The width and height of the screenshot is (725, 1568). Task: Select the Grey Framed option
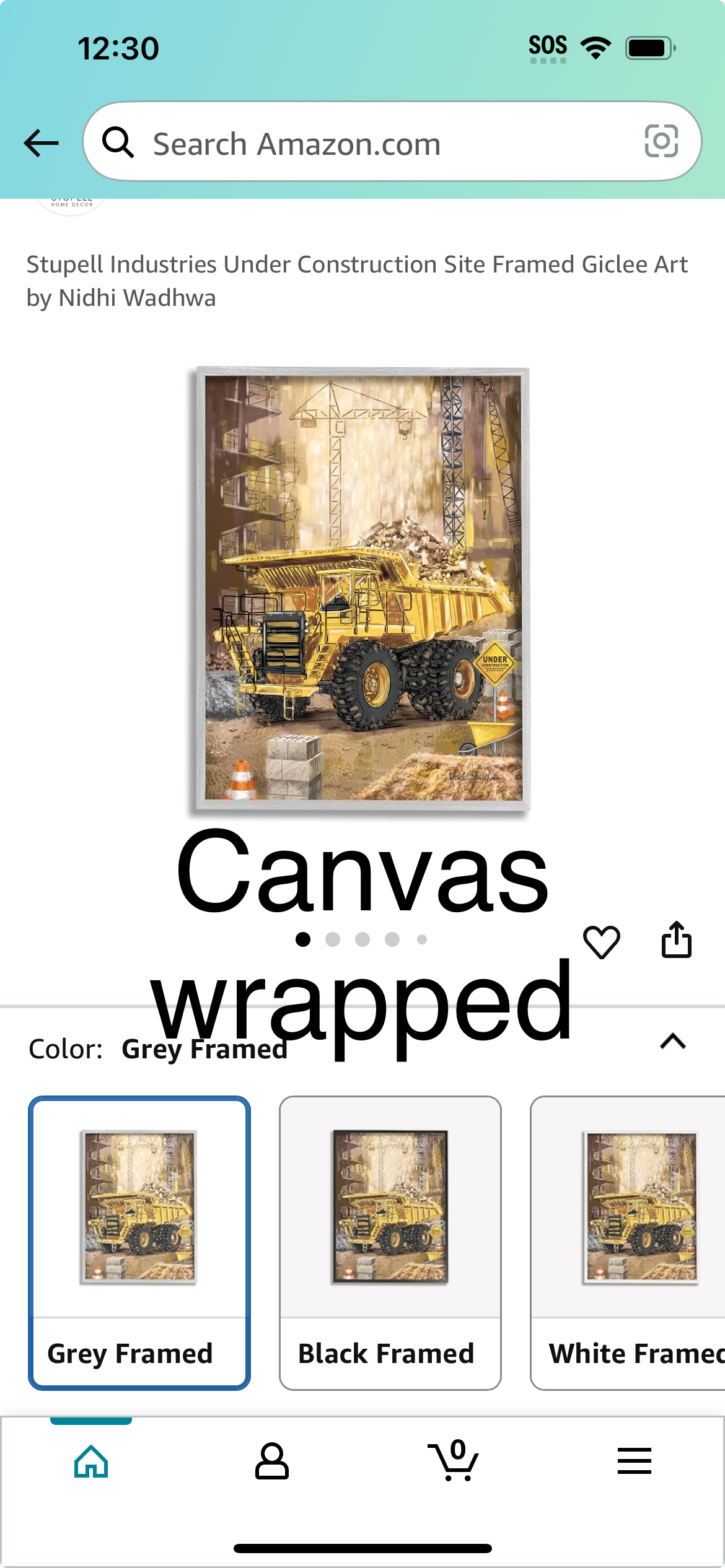[x=139, y=1242]
